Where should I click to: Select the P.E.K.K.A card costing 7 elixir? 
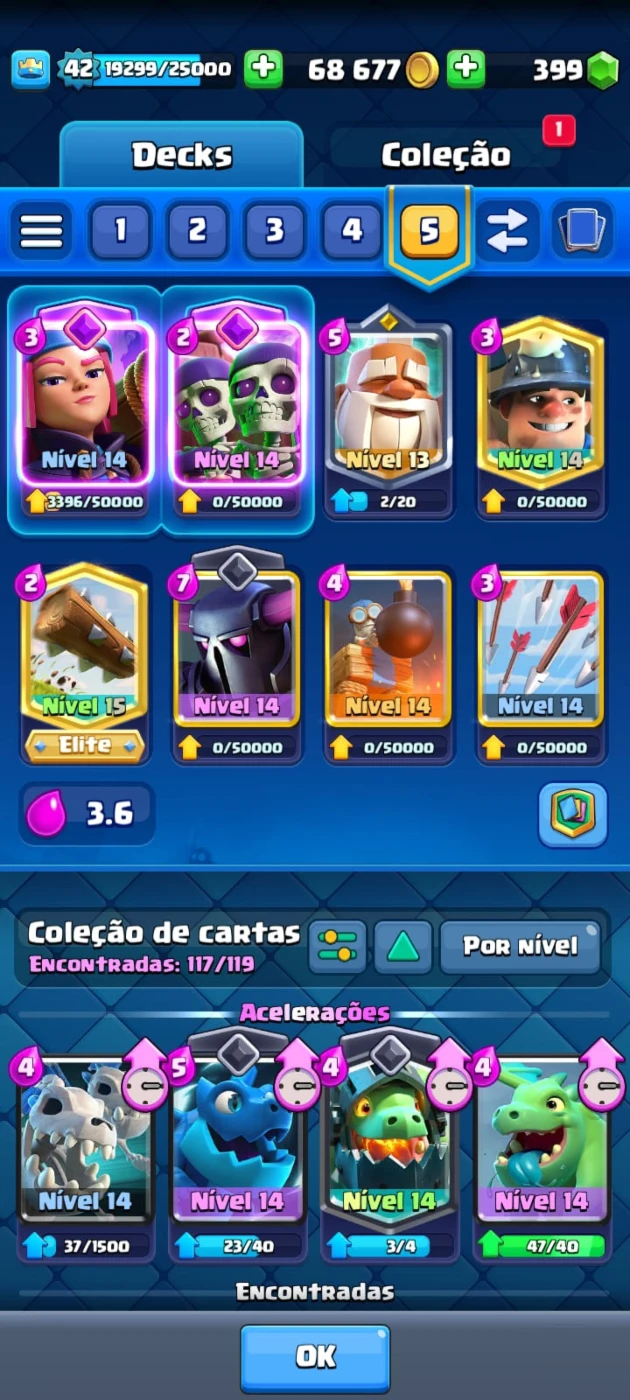coord(237,658)
